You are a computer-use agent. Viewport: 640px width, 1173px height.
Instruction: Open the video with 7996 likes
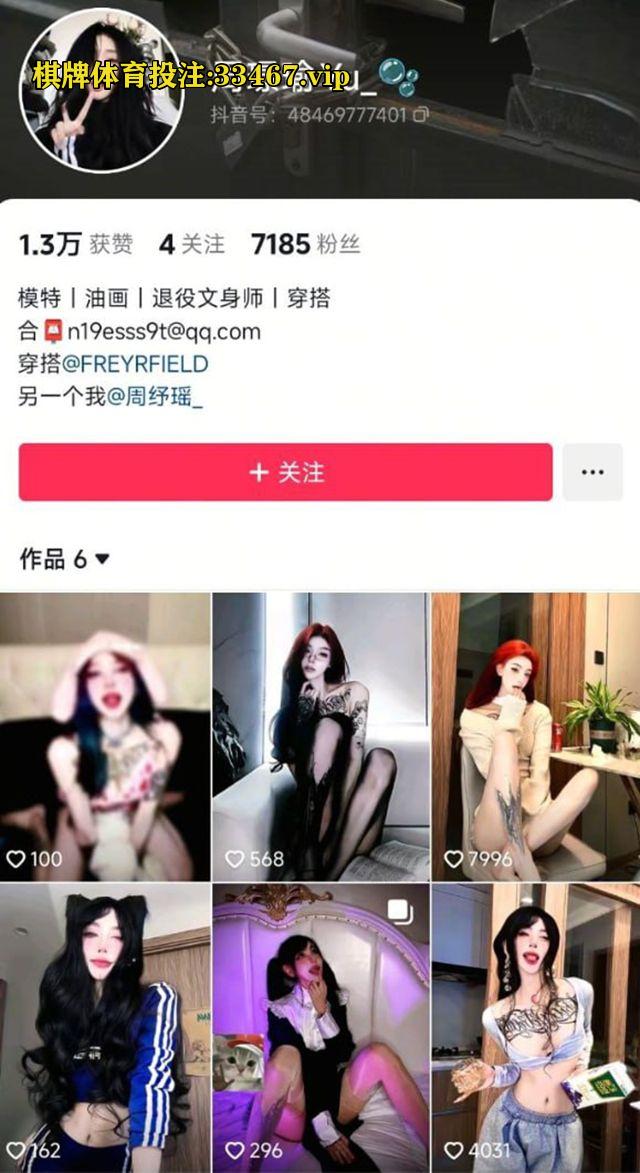pyautogui.click(x=536, y=736)
